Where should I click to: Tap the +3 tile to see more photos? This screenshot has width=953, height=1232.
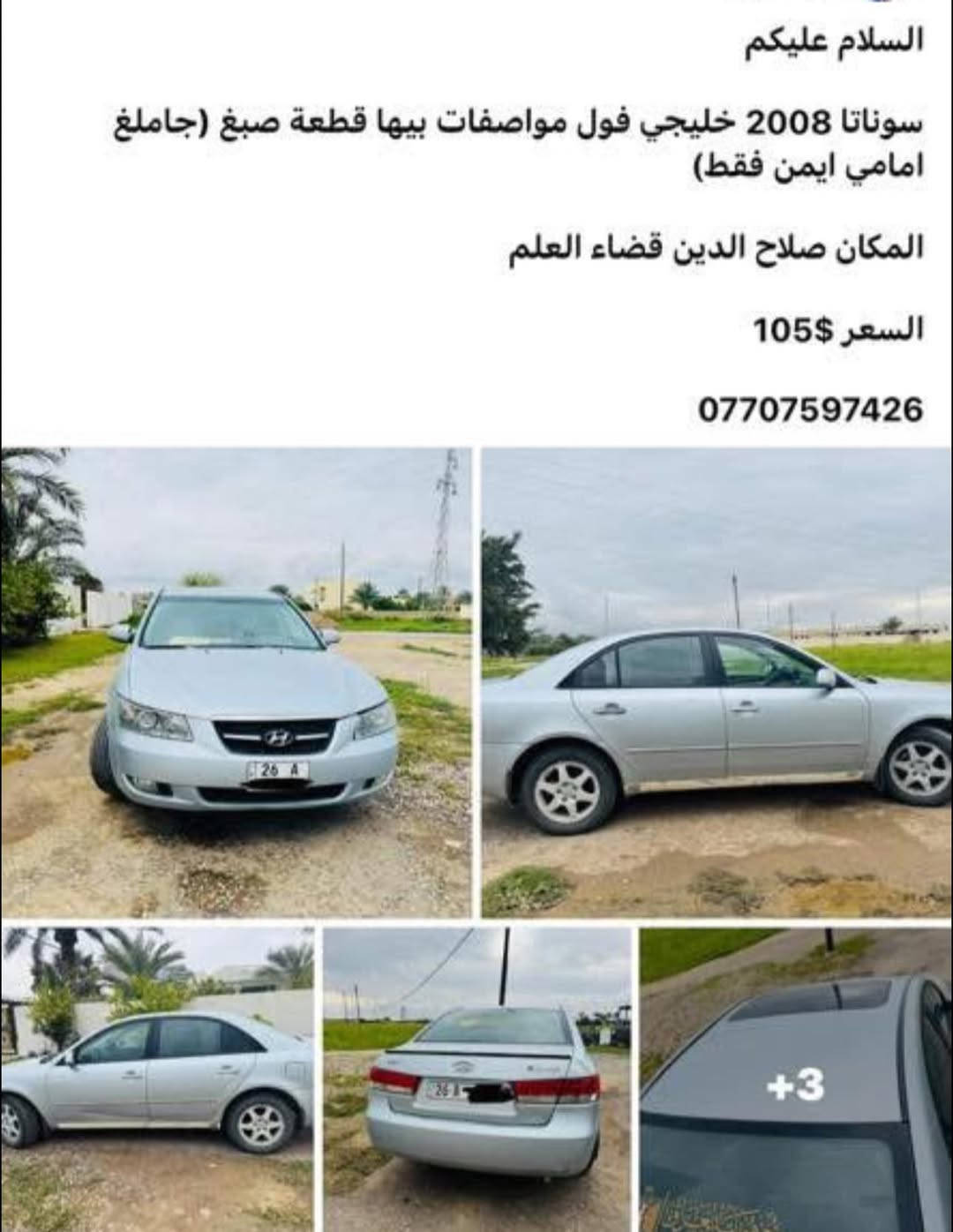click(796, 1080)
